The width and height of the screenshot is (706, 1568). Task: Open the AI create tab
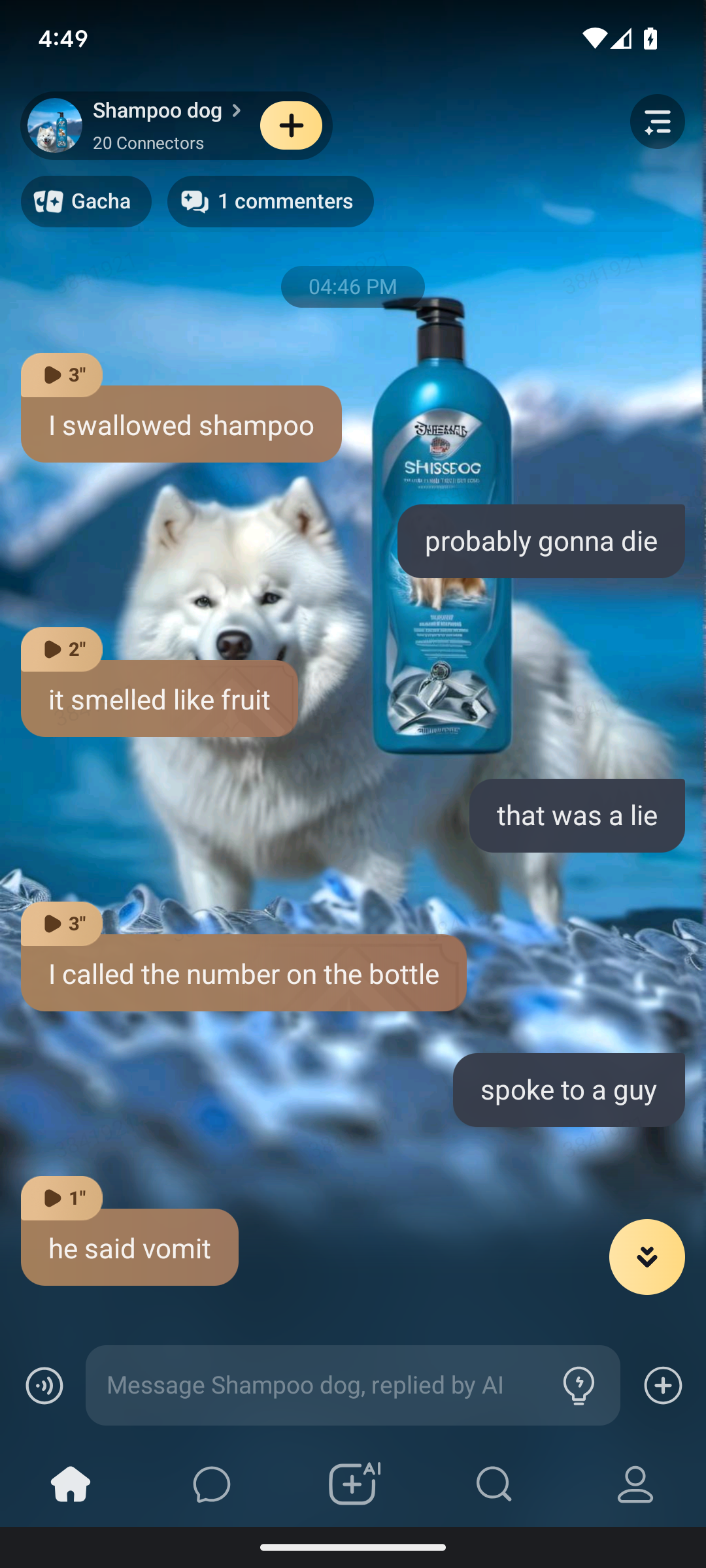[x=353, y=1484]
